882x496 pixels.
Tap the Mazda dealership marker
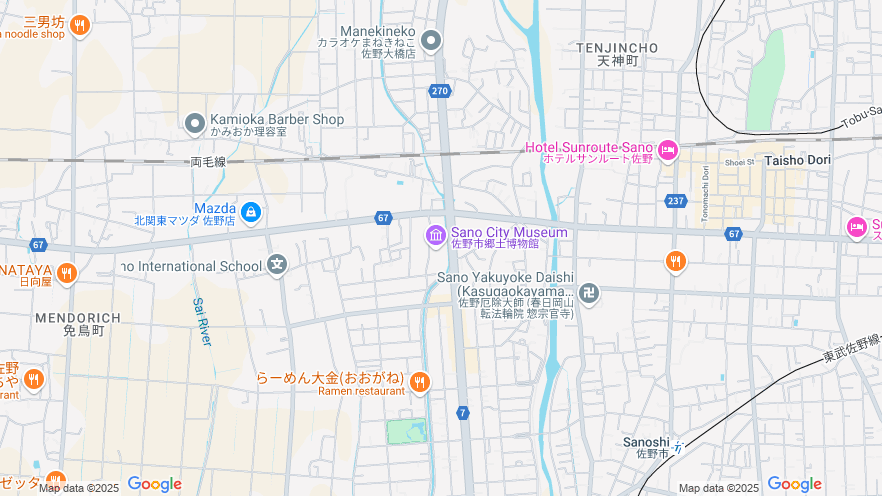tap(251, 212)
